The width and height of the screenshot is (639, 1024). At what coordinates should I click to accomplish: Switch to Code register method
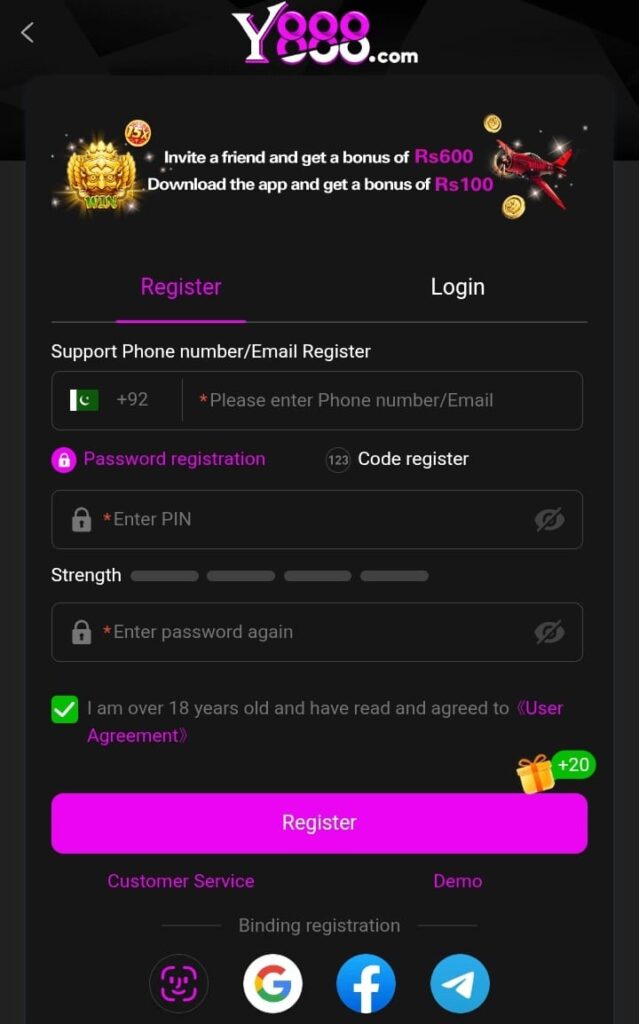(x=398, y=459)
